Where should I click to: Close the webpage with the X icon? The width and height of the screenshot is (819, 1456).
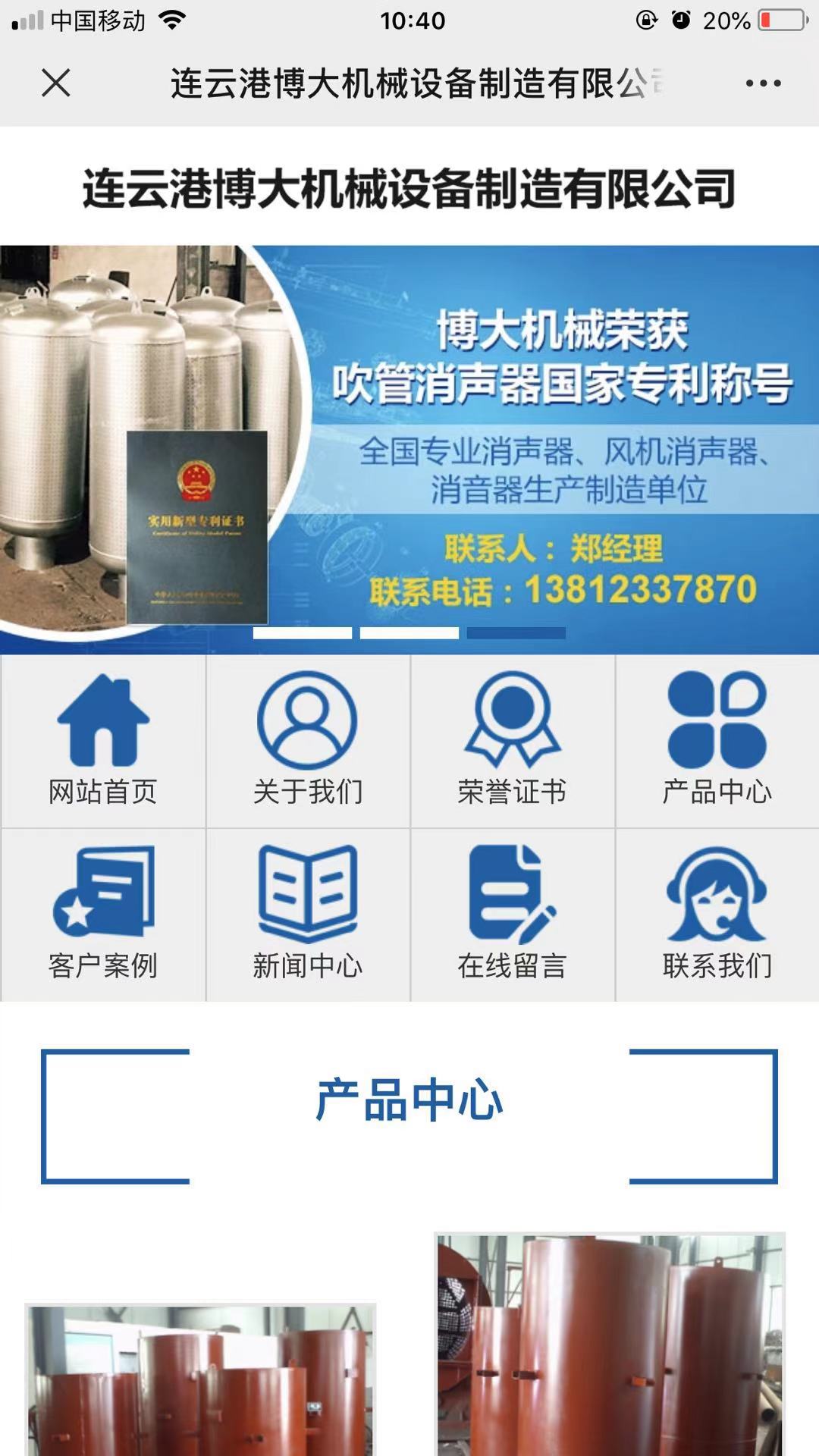tap(56, 83)
